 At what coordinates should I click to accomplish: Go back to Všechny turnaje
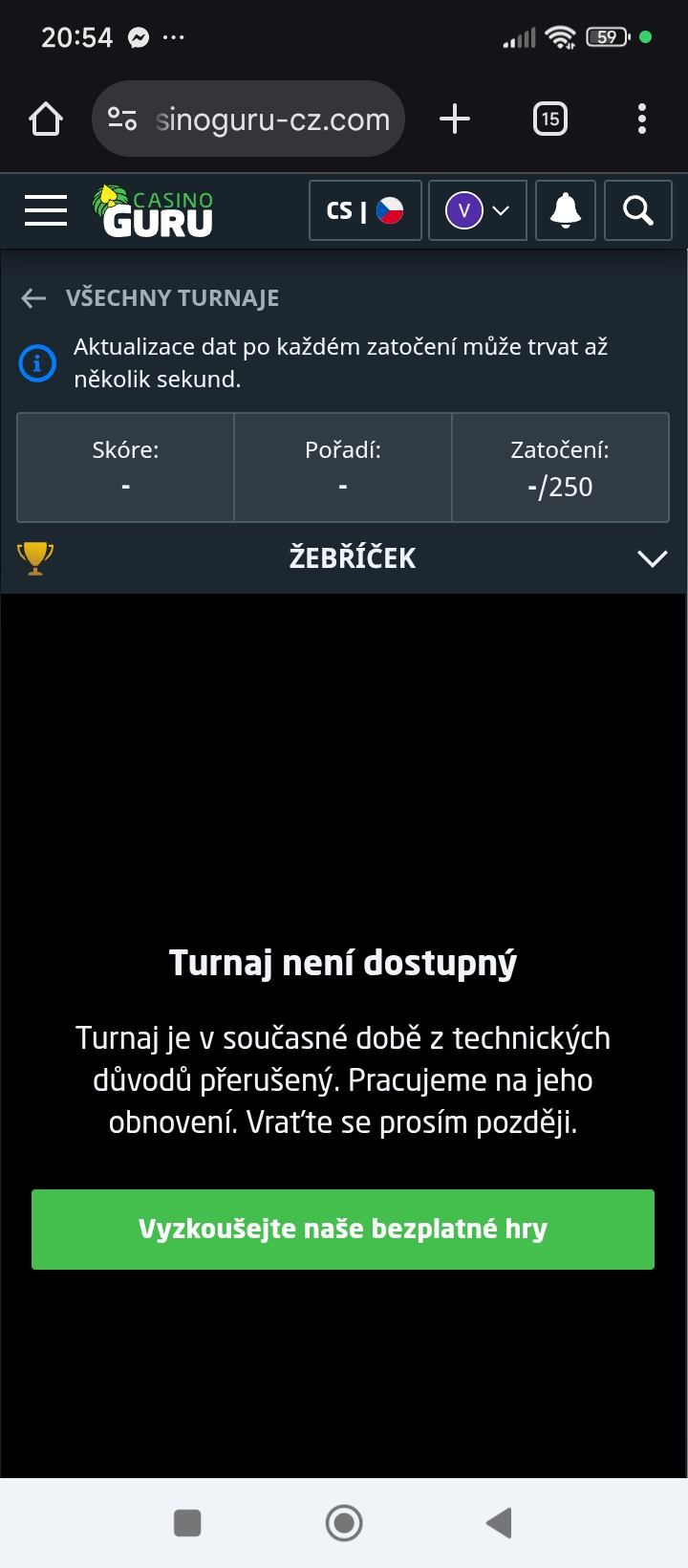point(150,298)
